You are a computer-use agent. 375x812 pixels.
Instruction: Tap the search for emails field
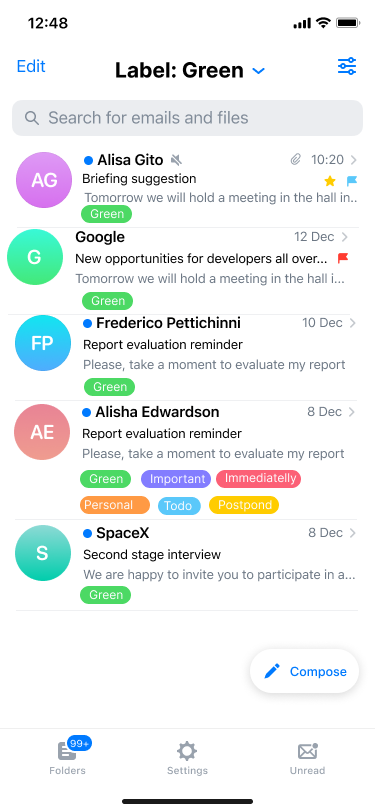tap(188, 118)
